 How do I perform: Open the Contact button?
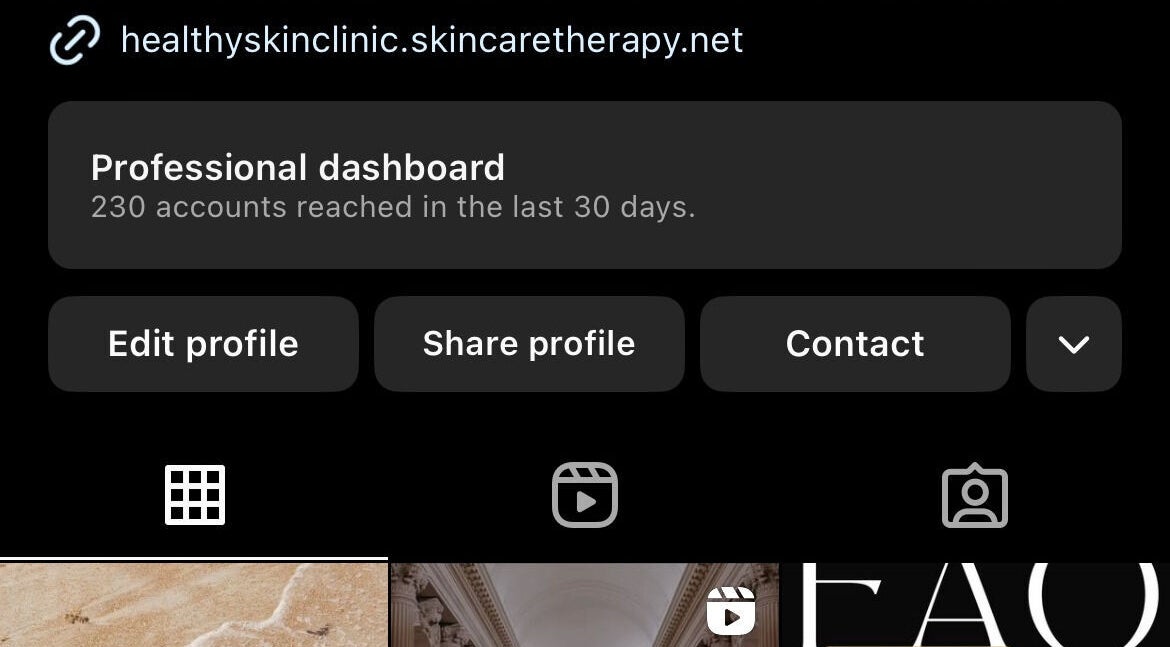(855, 344)
